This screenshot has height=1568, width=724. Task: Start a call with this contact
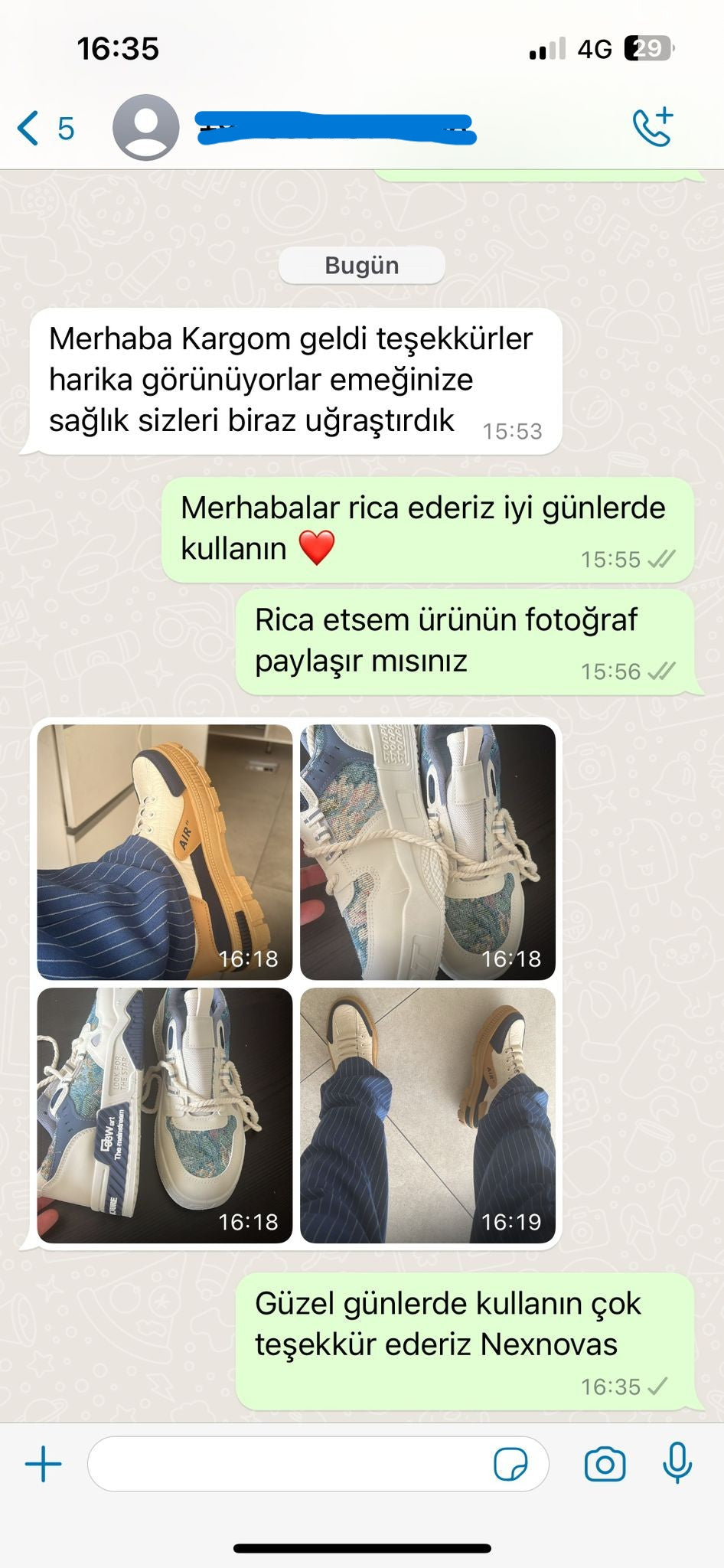tap(652, 127)
